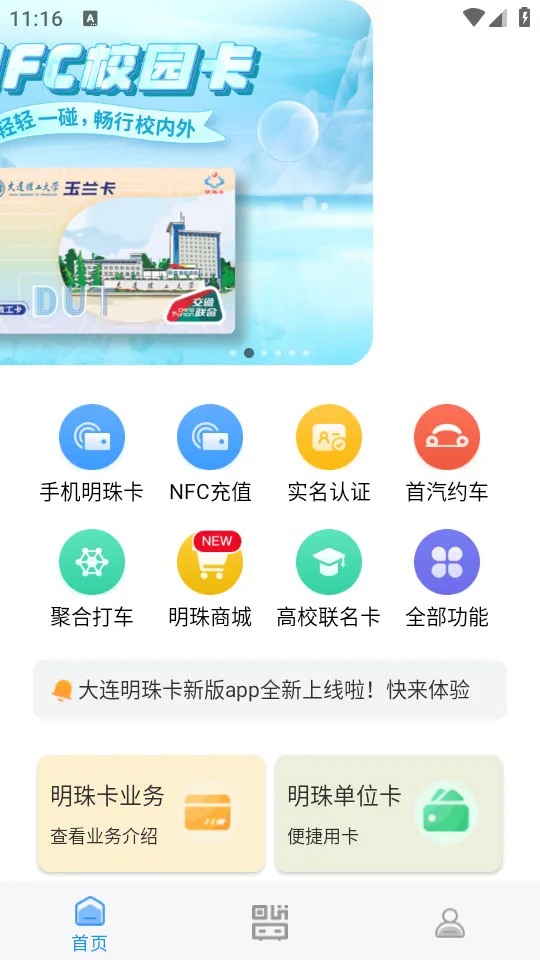Image resolution: width=540 pixels, height=960 pixels.
Task: View 全部功能 list
Action: (447, 579)
